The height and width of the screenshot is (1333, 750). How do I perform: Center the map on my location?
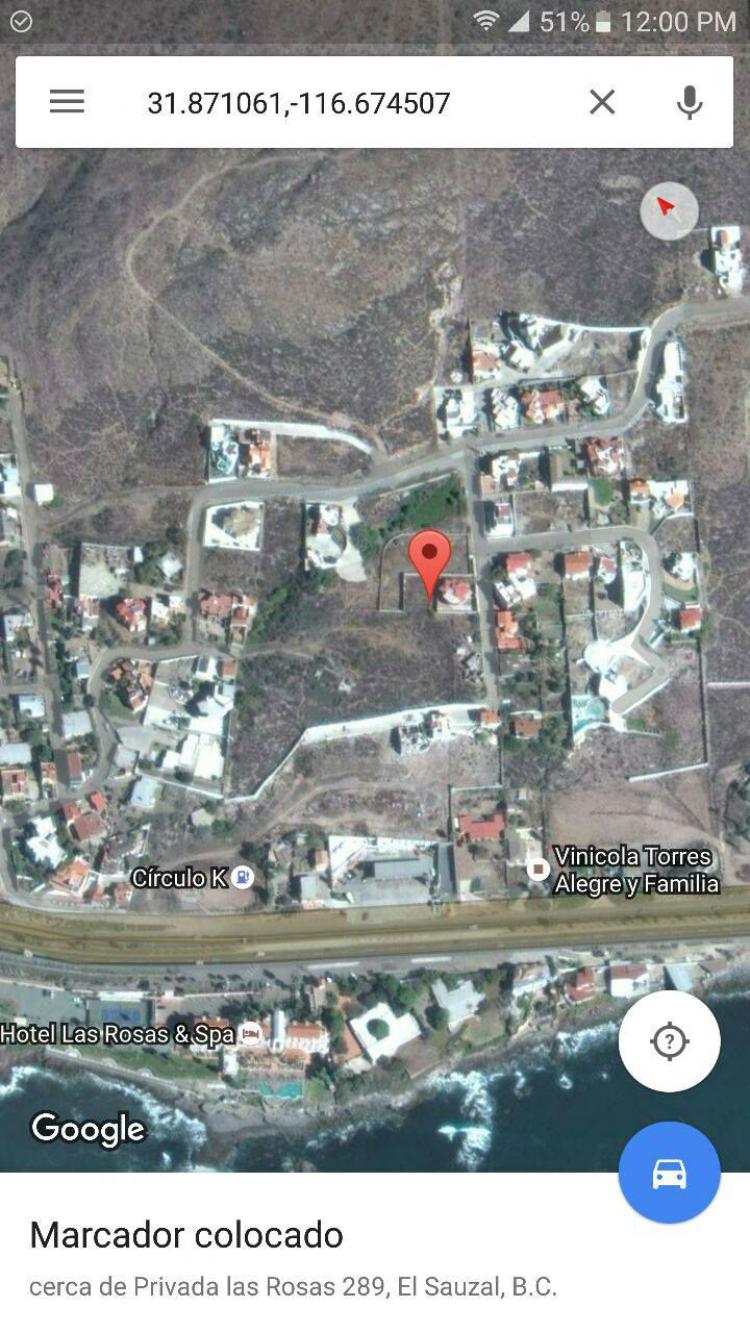point(669,1042)
